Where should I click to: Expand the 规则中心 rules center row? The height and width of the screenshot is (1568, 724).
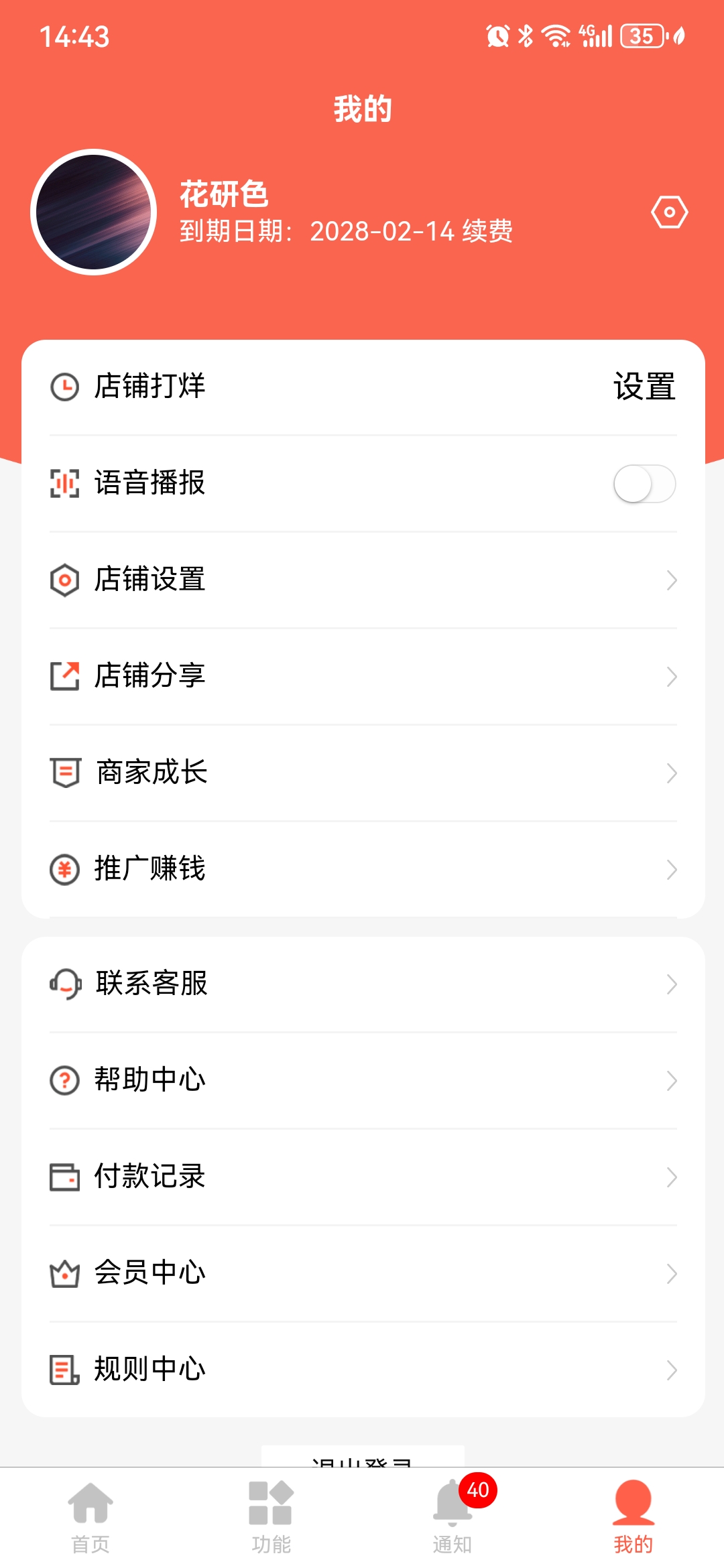pyautogui.click(x=362, y=1369)
